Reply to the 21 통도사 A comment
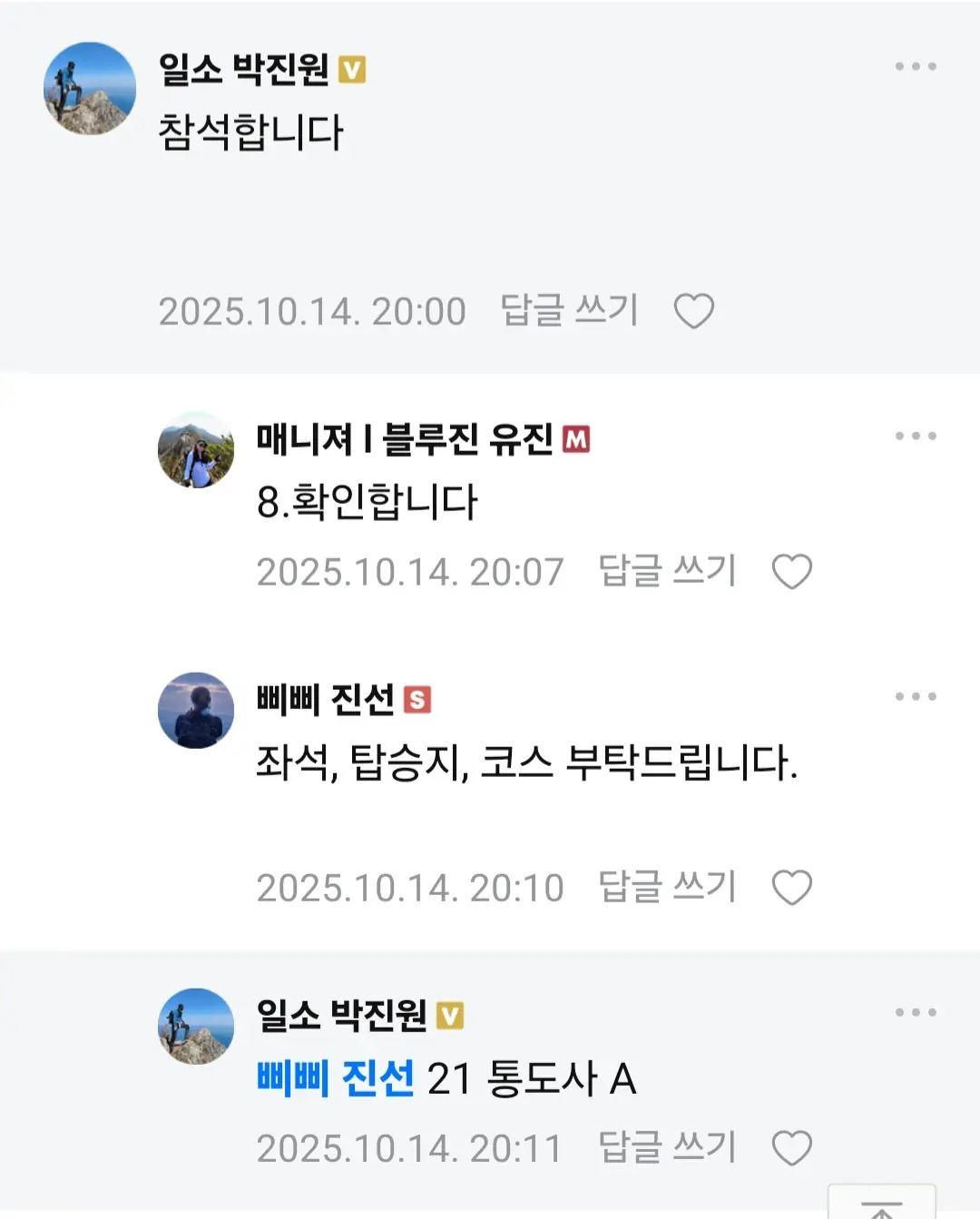This screenshot has width=980, height=1219. click(x=667, y=1147)
